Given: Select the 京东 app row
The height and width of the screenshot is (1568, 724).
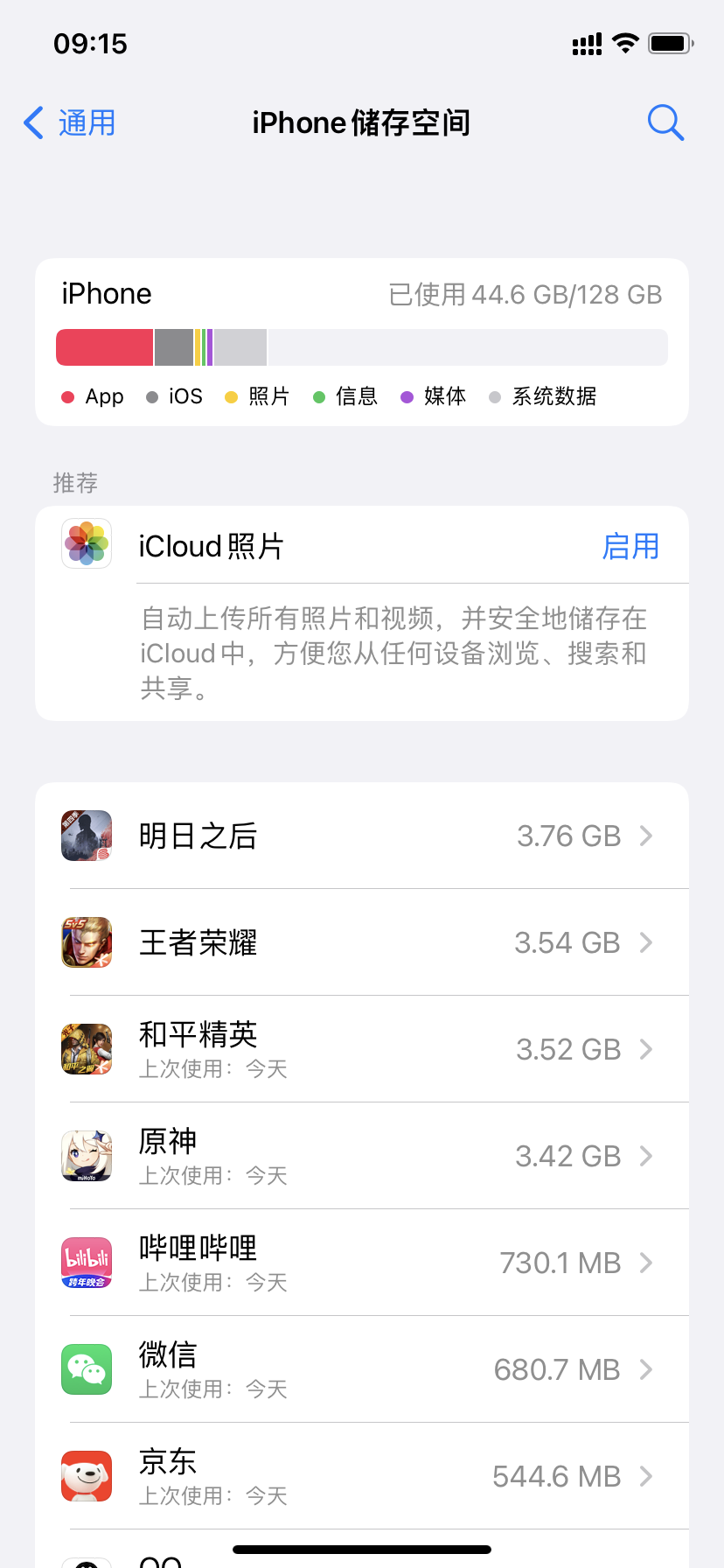Looking at the screenshot, I should coord(362,1476).
